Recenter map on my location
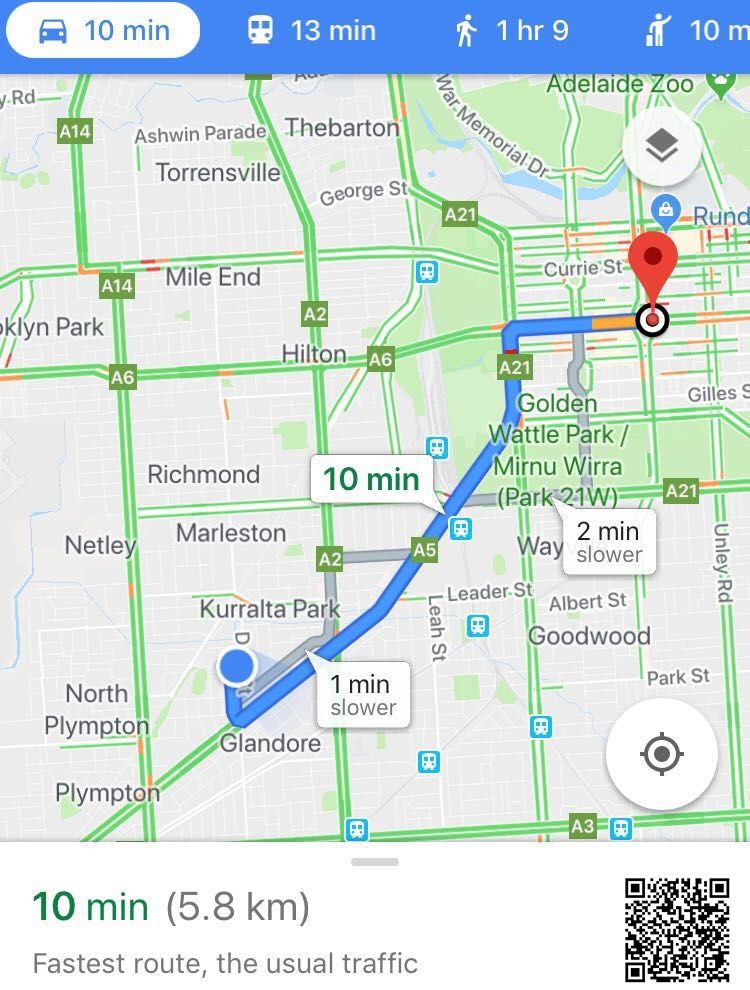The width and height of the screenshot is (750, 990). tap(661, 753)
